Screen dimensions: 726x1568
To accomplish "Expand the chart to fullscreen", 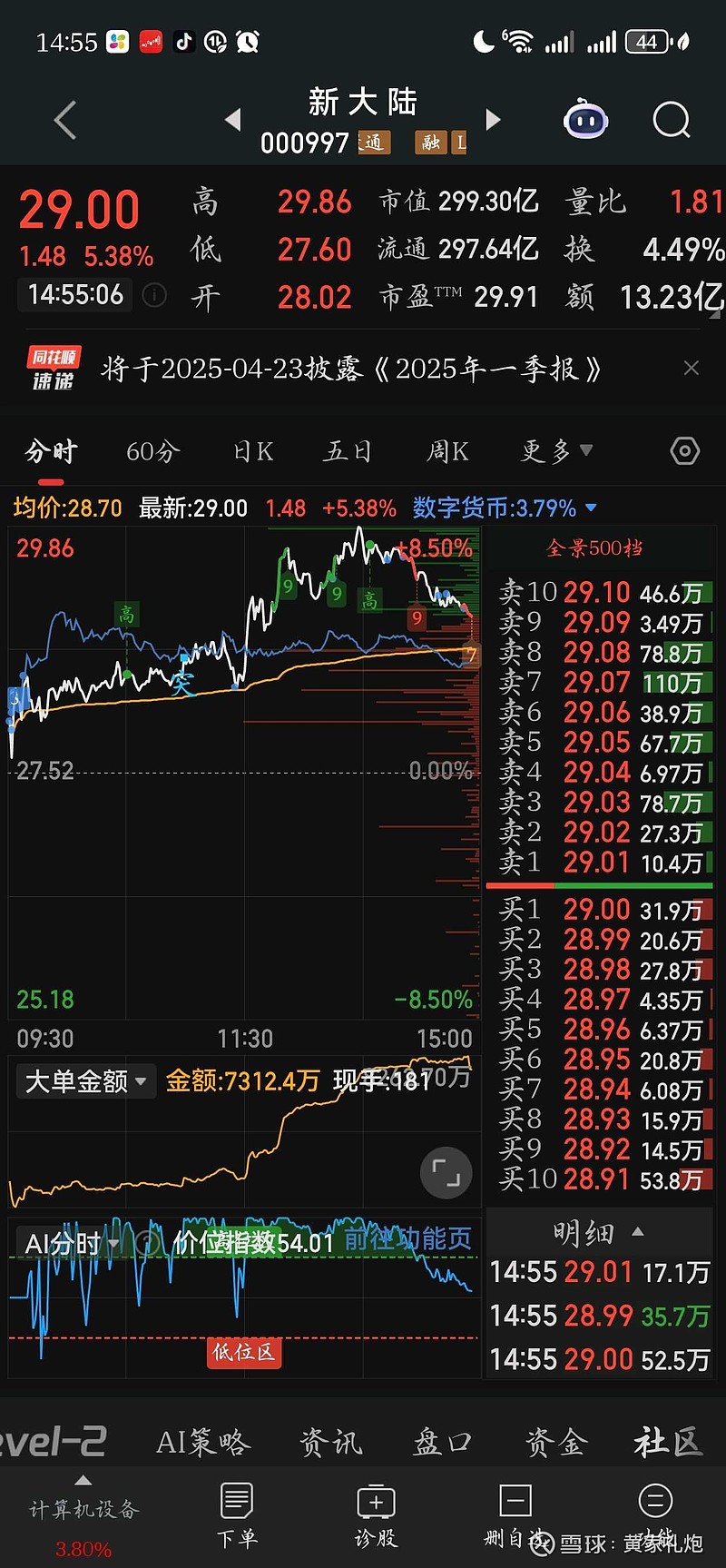I will pyautogui.click(x=446, y=1172).
